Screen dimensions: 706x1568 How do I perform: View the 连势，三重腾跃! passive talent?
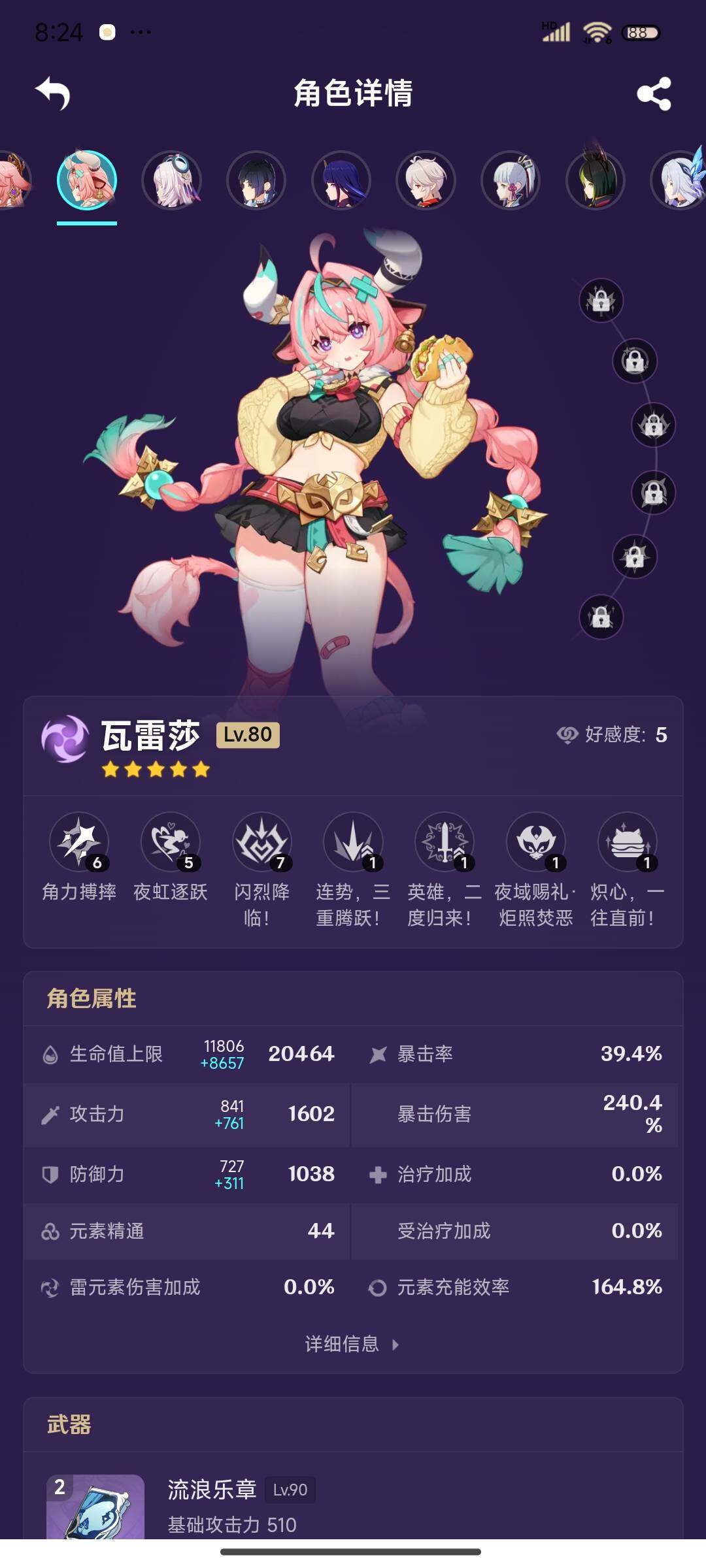354,842
